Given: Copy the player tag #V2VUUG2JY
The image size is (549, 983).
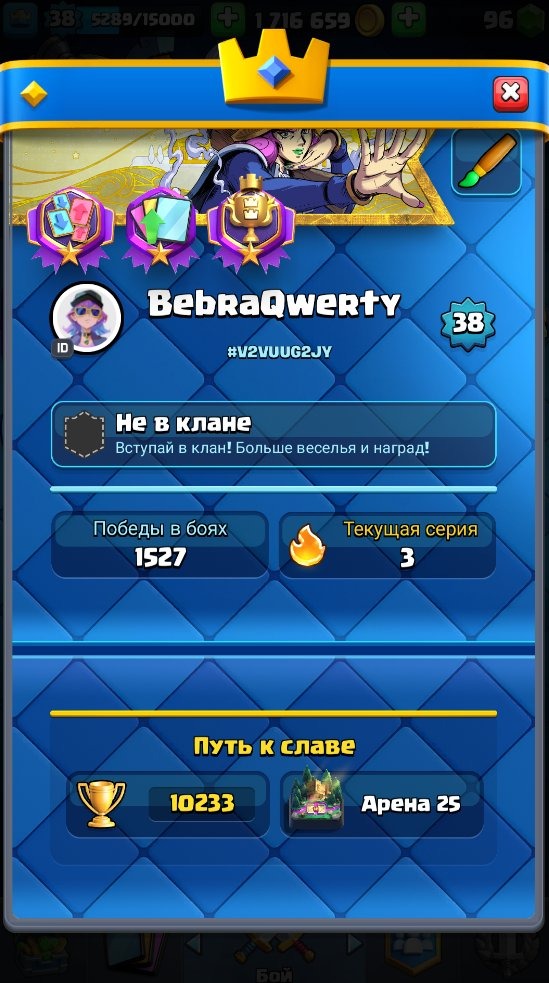Looking at the screenshot, I should (280, 352).
